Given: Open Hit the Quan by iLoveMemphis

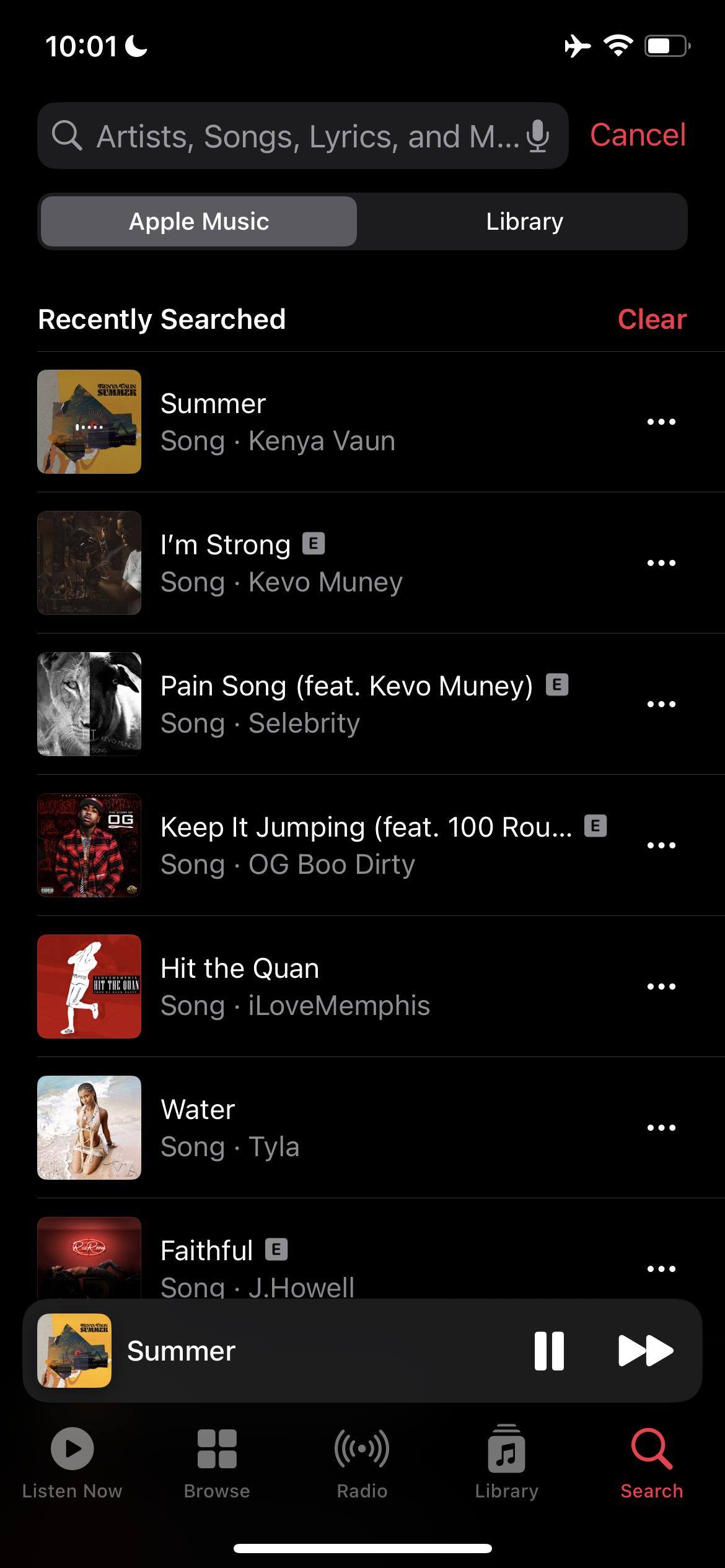Looking at the screenshot, I should coord(295,987).
